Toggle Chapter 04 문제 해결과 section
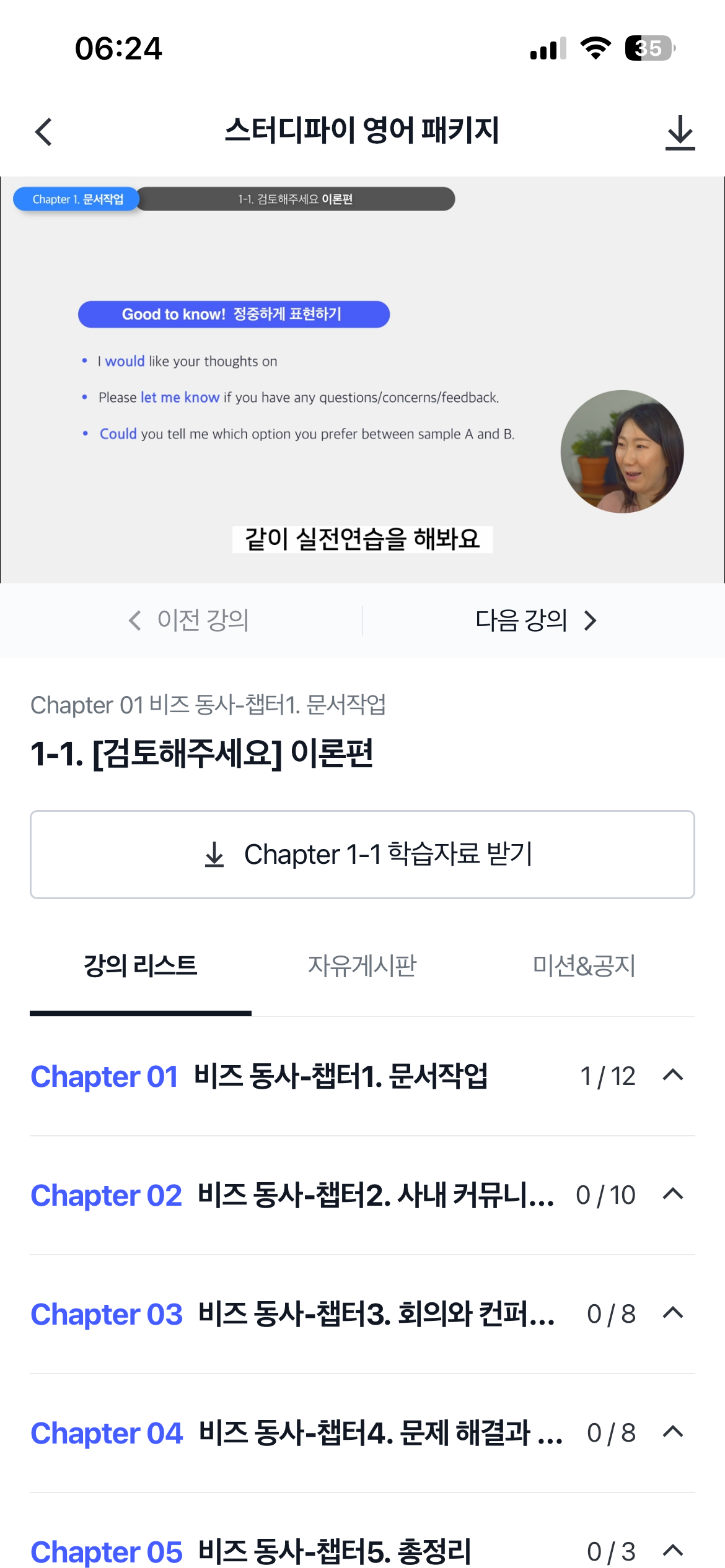Image resolution: width=725 pixels, height=1568 pixels. point(672,1432)
